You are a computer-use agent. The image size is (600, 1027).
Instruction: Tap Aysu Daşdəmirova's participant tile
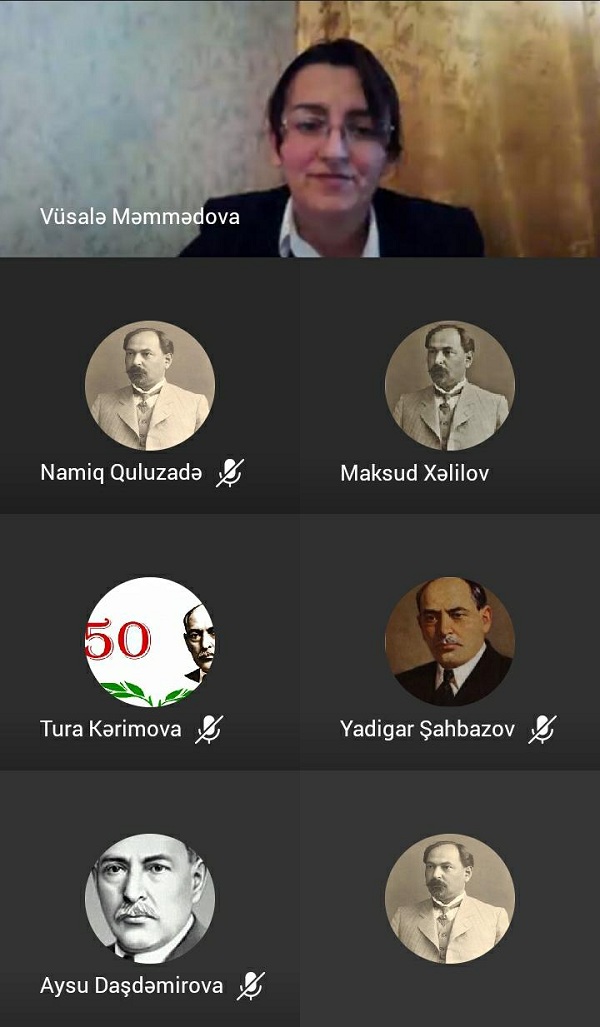(x=149, y=899)
